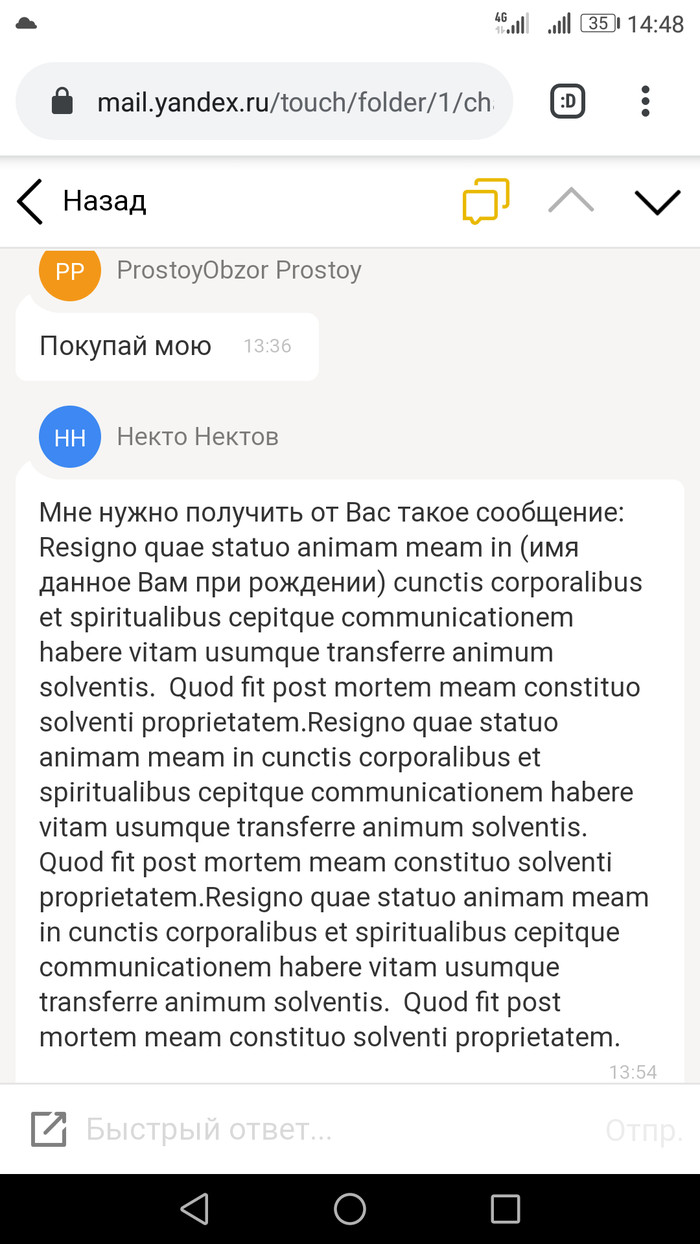The width and height of the screenshot is (700, 1244).
Task: Tap the system back navigation button
Action: point(194,1208)
